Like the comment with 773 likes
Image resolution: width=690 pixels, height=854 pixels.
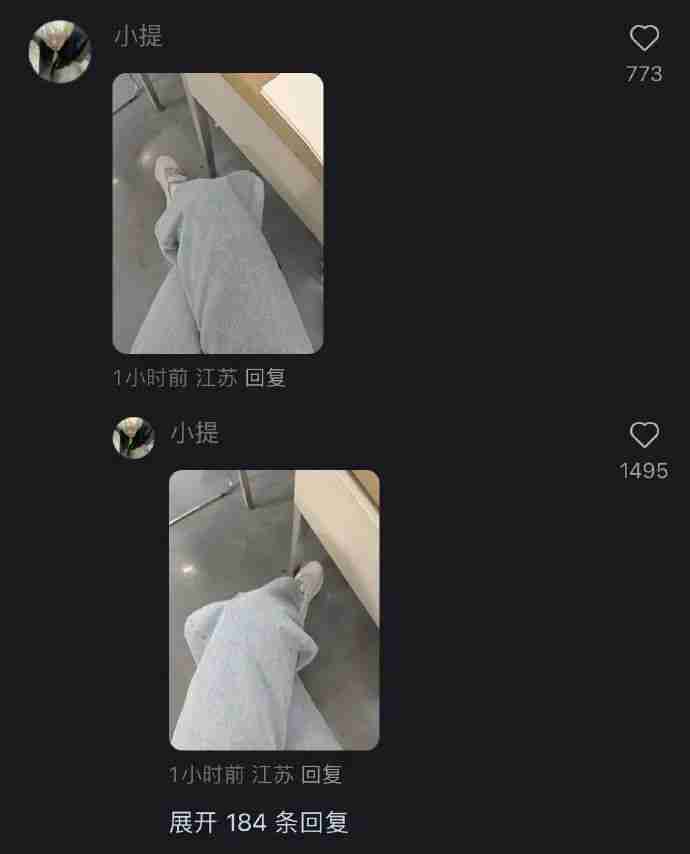pos(644,39)
